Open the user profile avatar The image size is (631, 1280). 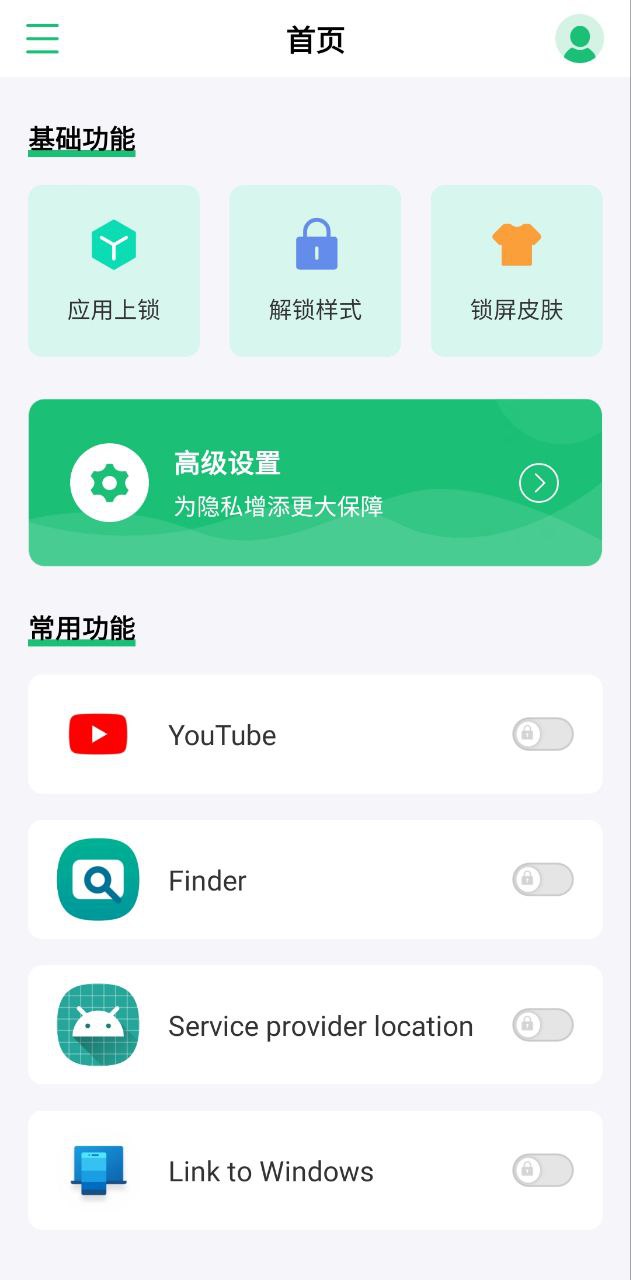point(579,39)
